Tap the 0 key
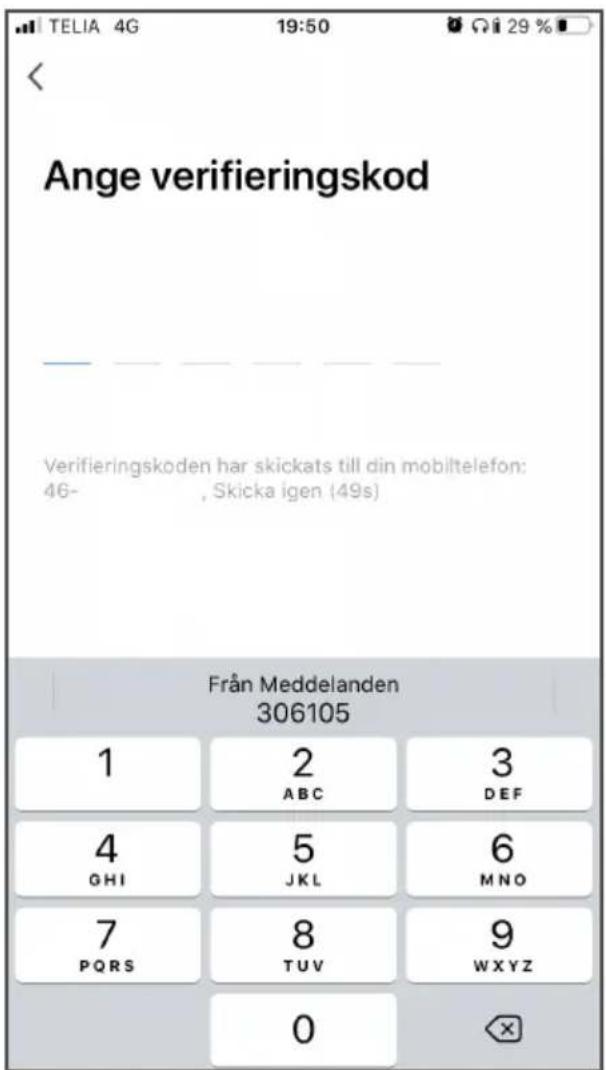 pos(303,1029)
